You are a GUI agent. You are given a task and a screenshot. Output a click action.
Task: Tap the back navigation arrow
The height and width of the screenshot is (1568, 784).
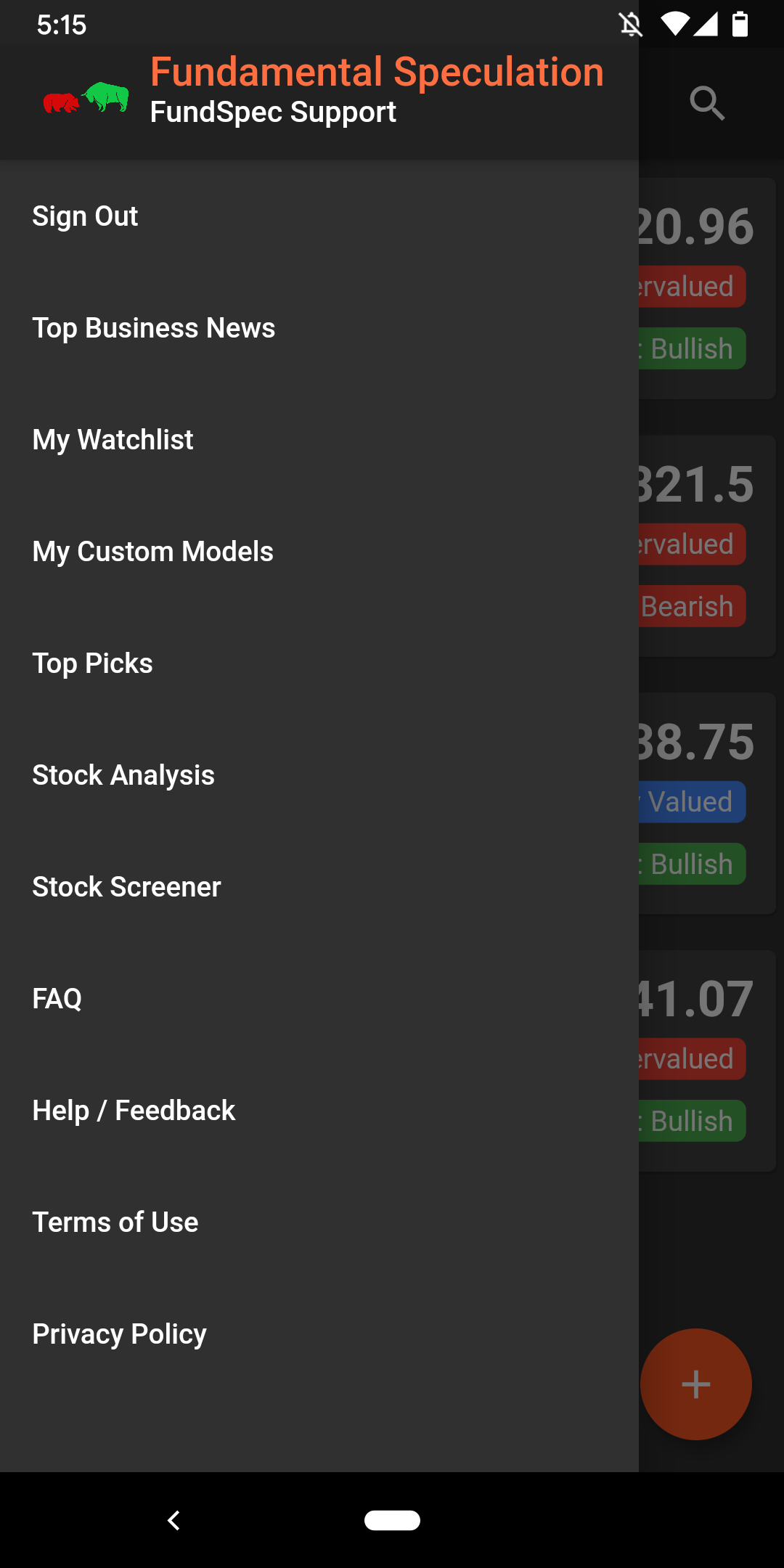pyautogui.click(x=173, y=1521)
